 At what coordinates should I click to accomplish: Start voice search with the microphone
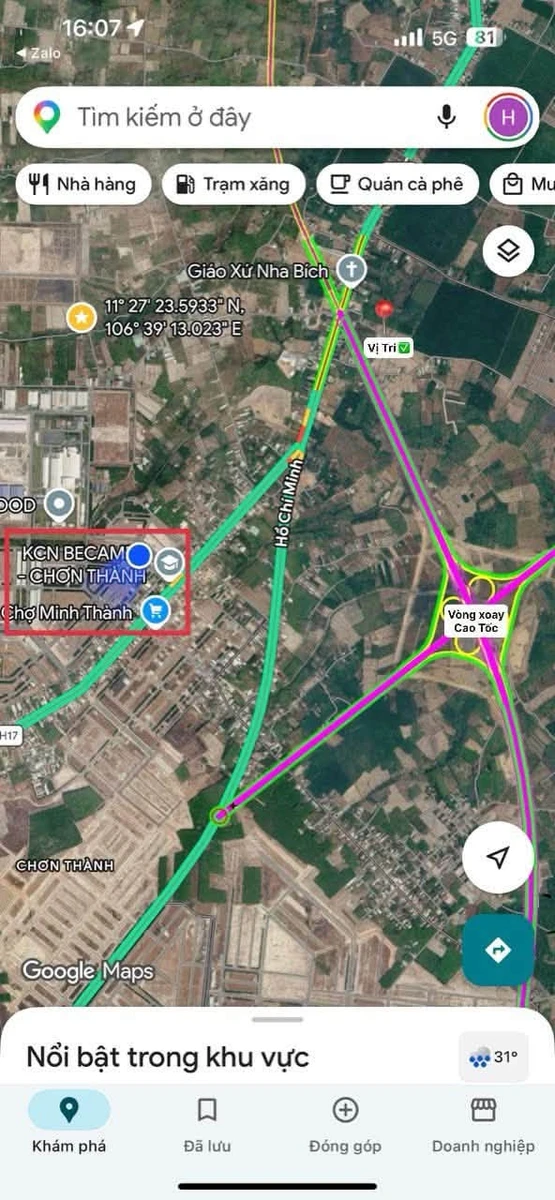447,118
